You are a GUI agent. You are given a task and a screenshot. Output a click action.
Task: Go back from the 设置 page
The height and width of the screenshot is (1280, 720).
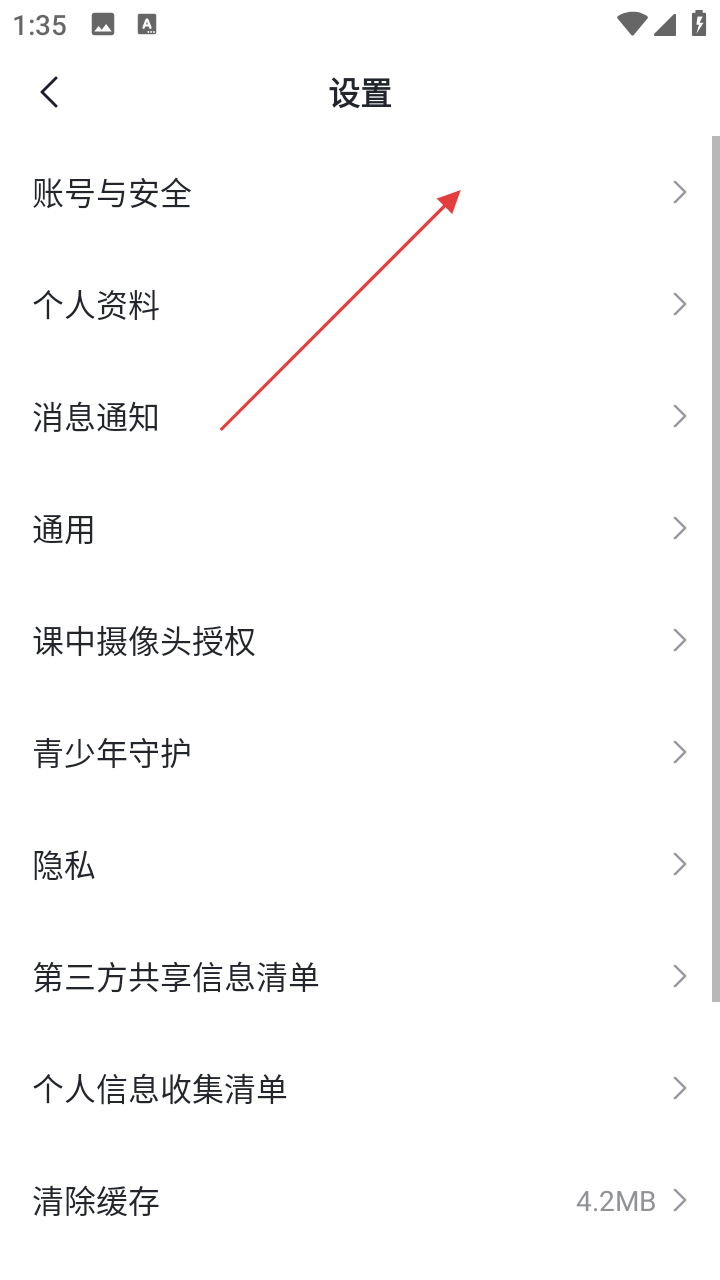click(50, 93)
